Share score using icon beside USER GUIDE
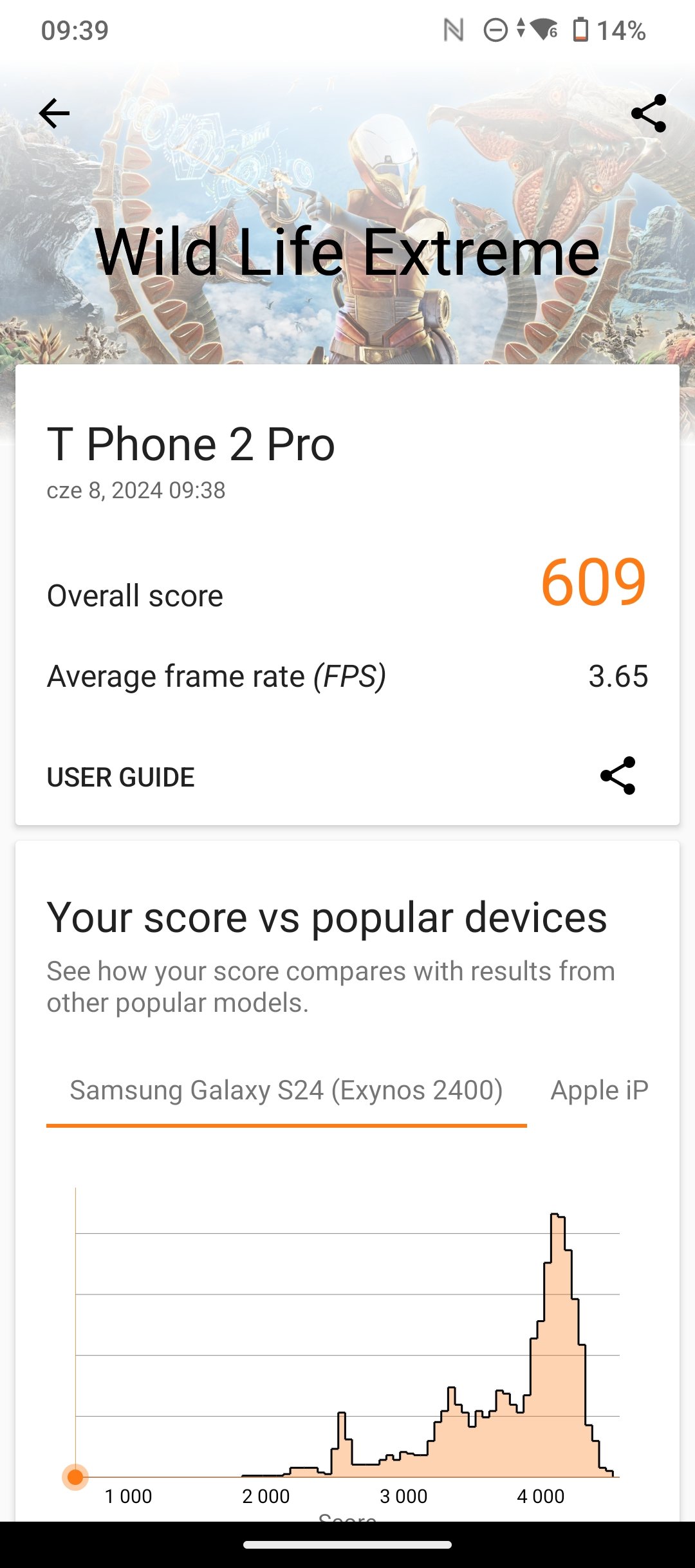The width and height of the screenshot is (695, 1568). coord(618,776)
